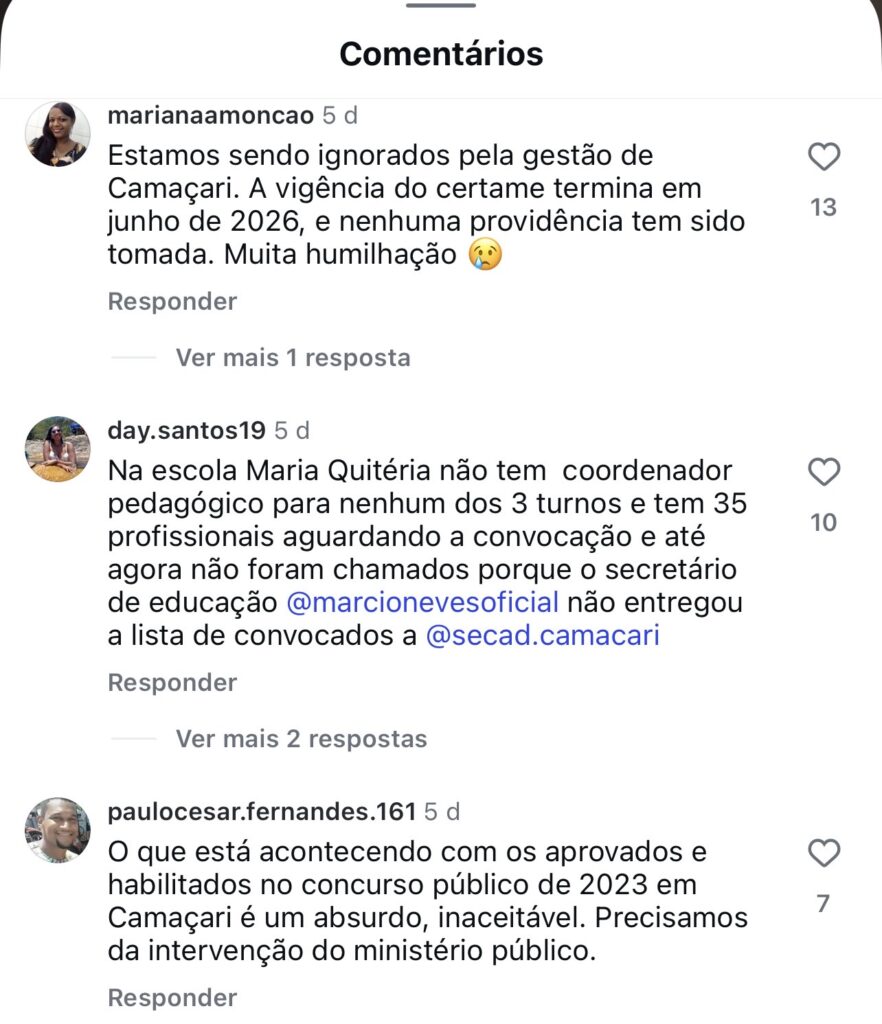Viewport: 882px width, 1024px height.
Task: View paulocesar.fernandes.161's profile picture
Action: click(x=57, y=830)
